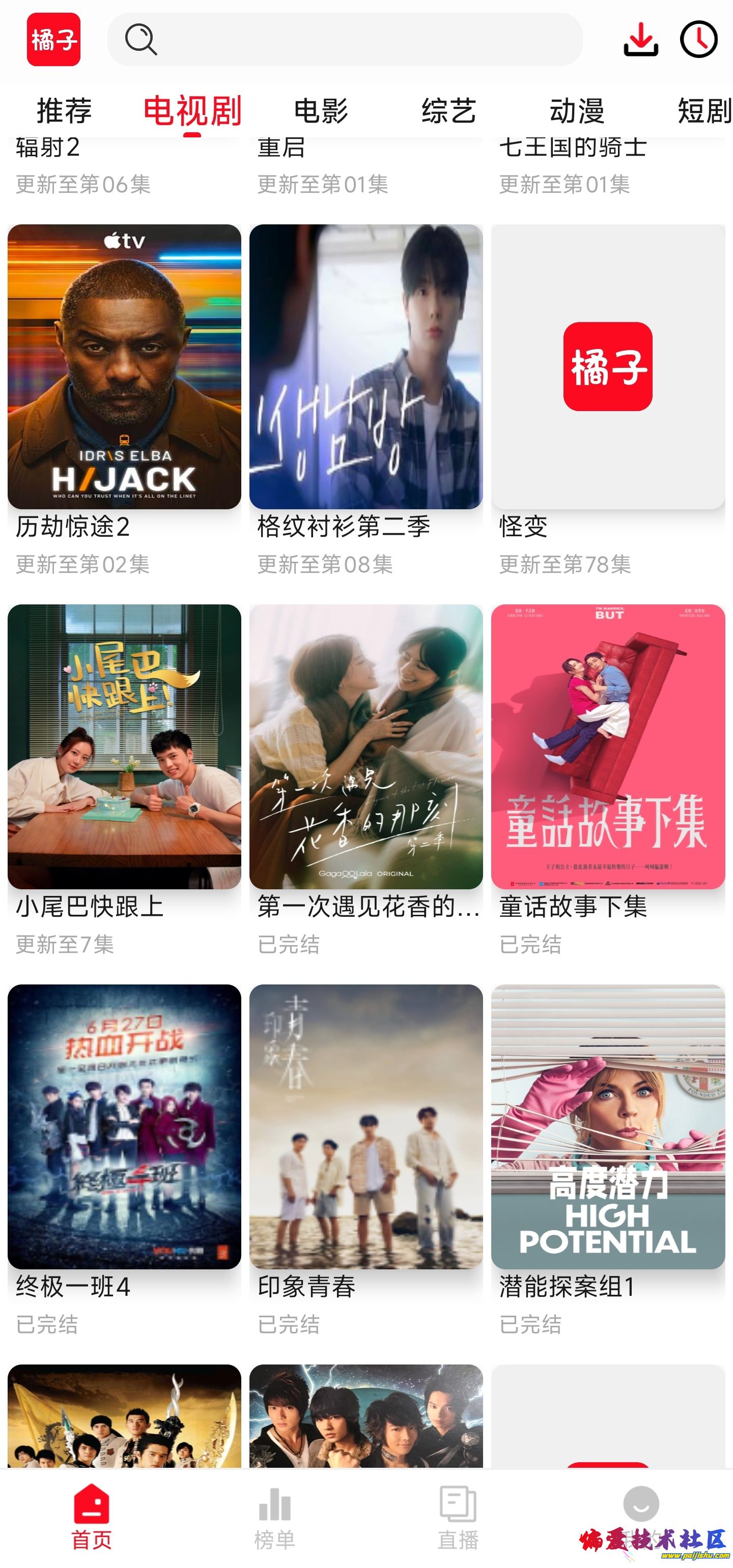Click the search input field
733x1568 pixels.
coord(347,40)
